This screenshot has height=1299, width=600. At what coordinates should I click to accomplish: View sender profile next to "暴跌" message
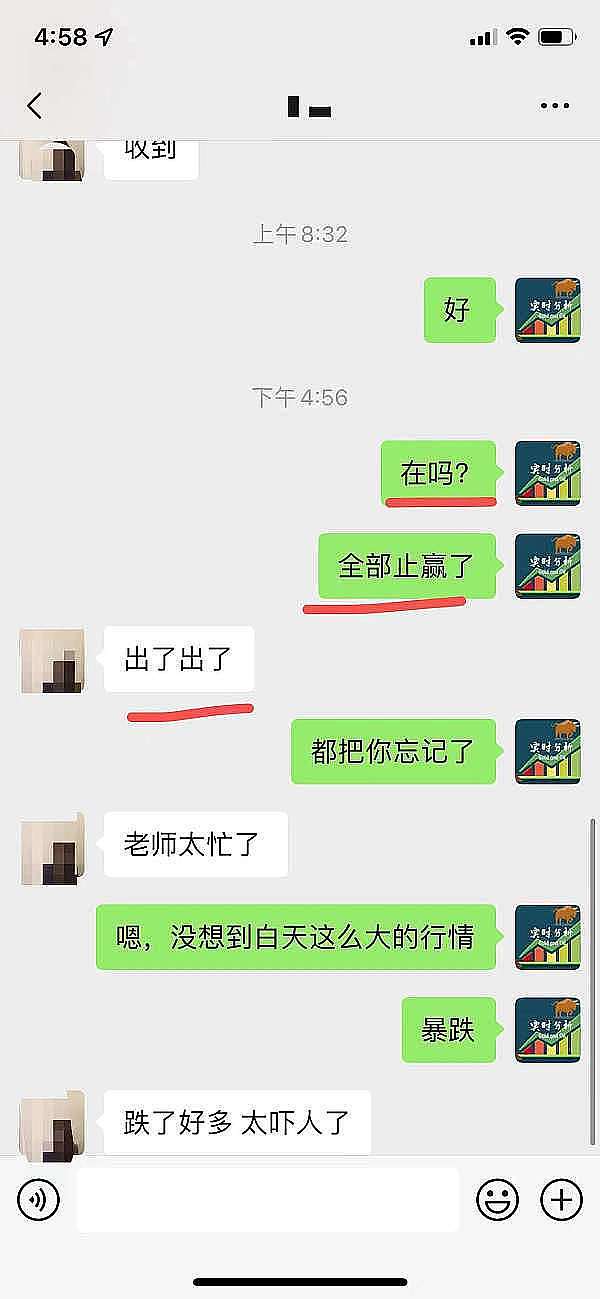point(547,1030)
